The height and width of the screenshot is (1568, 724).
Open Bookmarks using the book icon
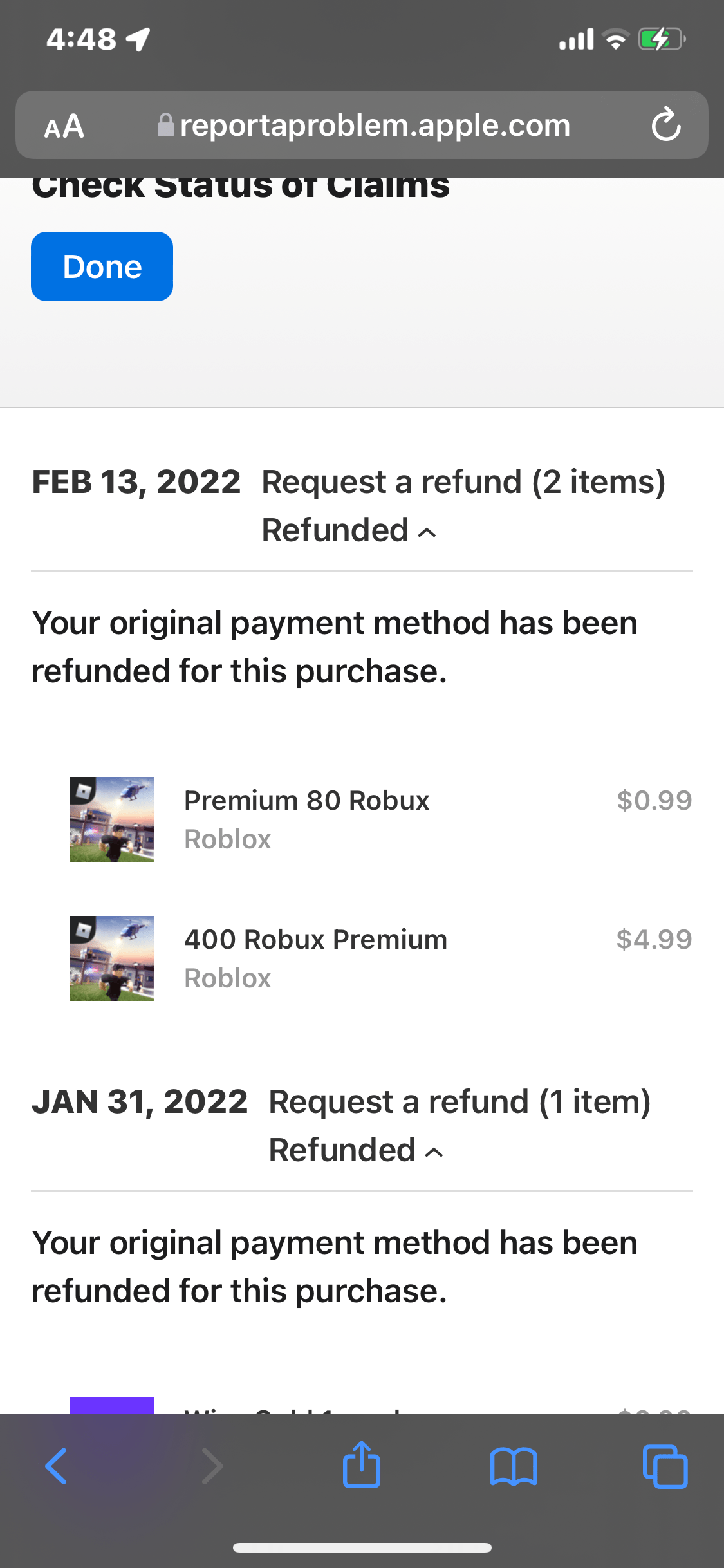[x=516, y=1466]
